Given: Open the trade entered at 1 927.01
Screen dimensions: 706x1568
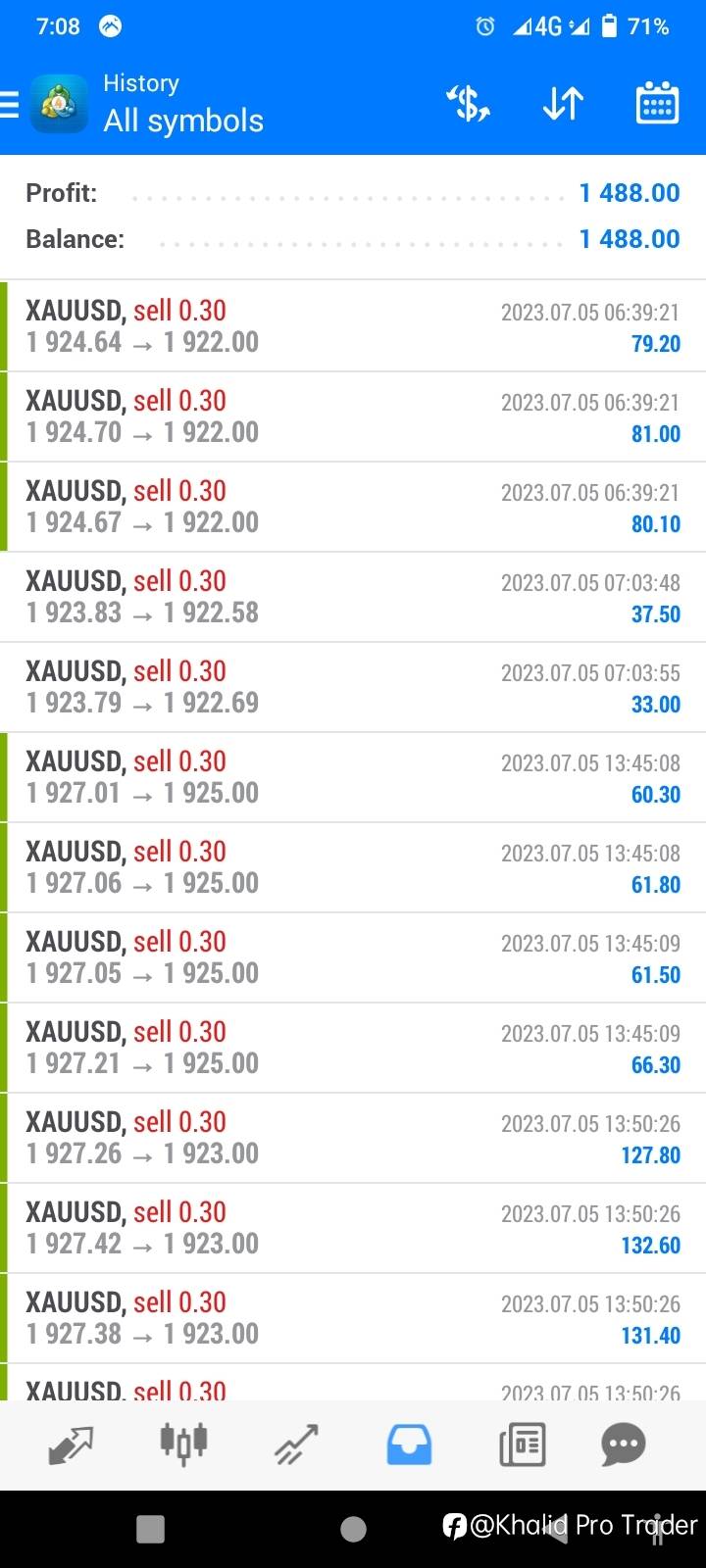Looking at the screenshot, I should tap(353, 777).
